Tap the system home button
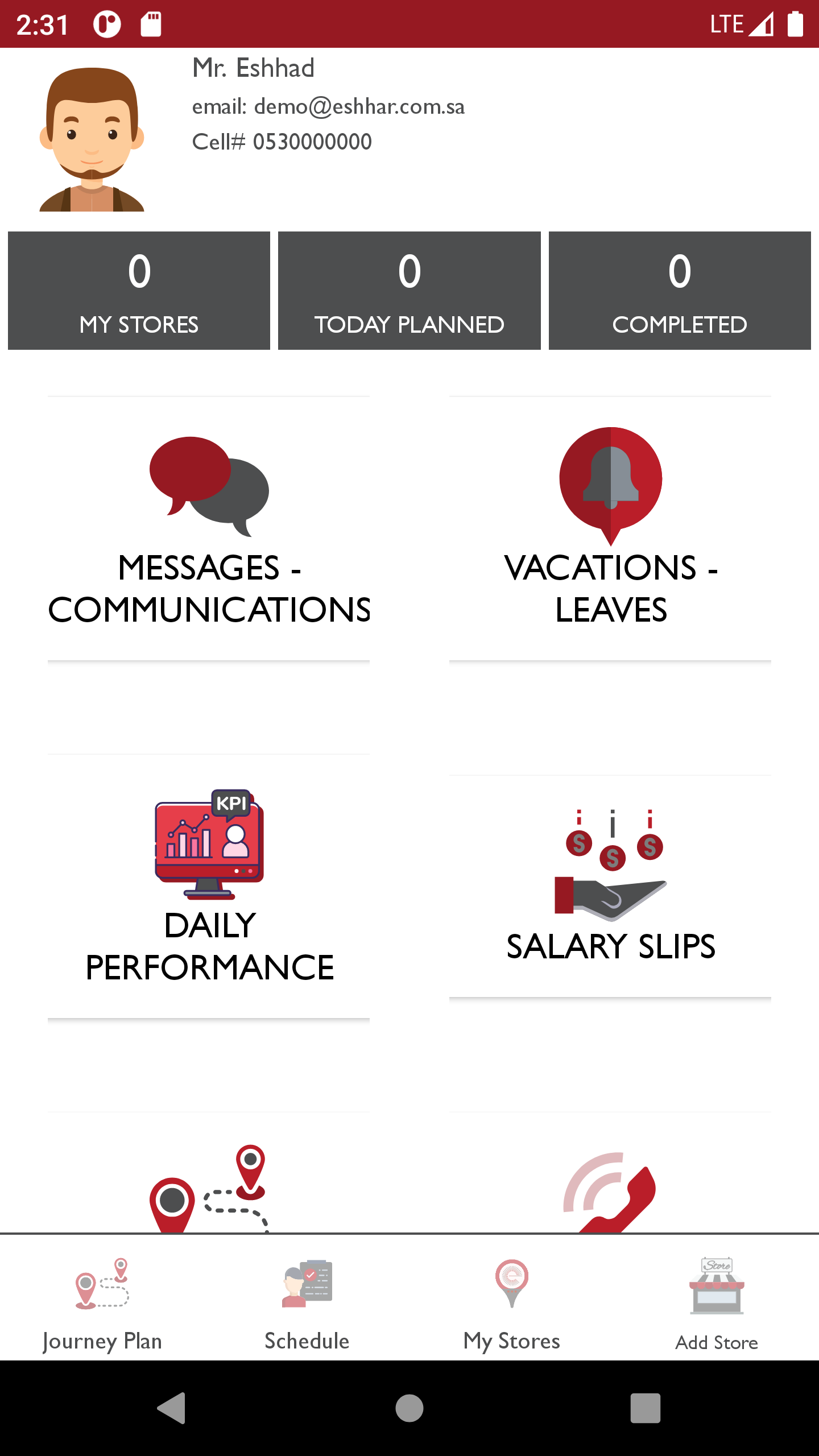Screen dimensions: 819x1456 click(409, 1408)
